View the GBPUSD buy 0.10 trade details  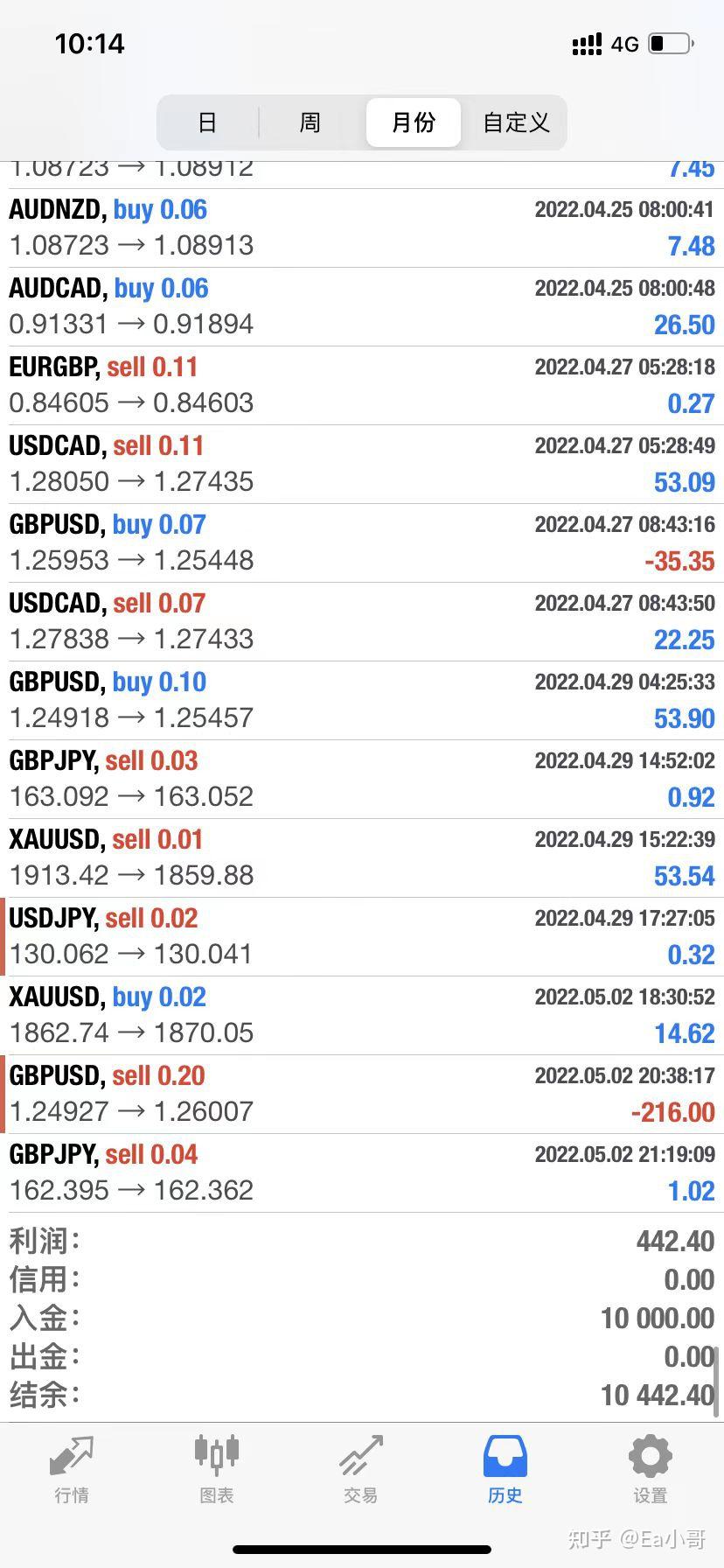(362, 700)
